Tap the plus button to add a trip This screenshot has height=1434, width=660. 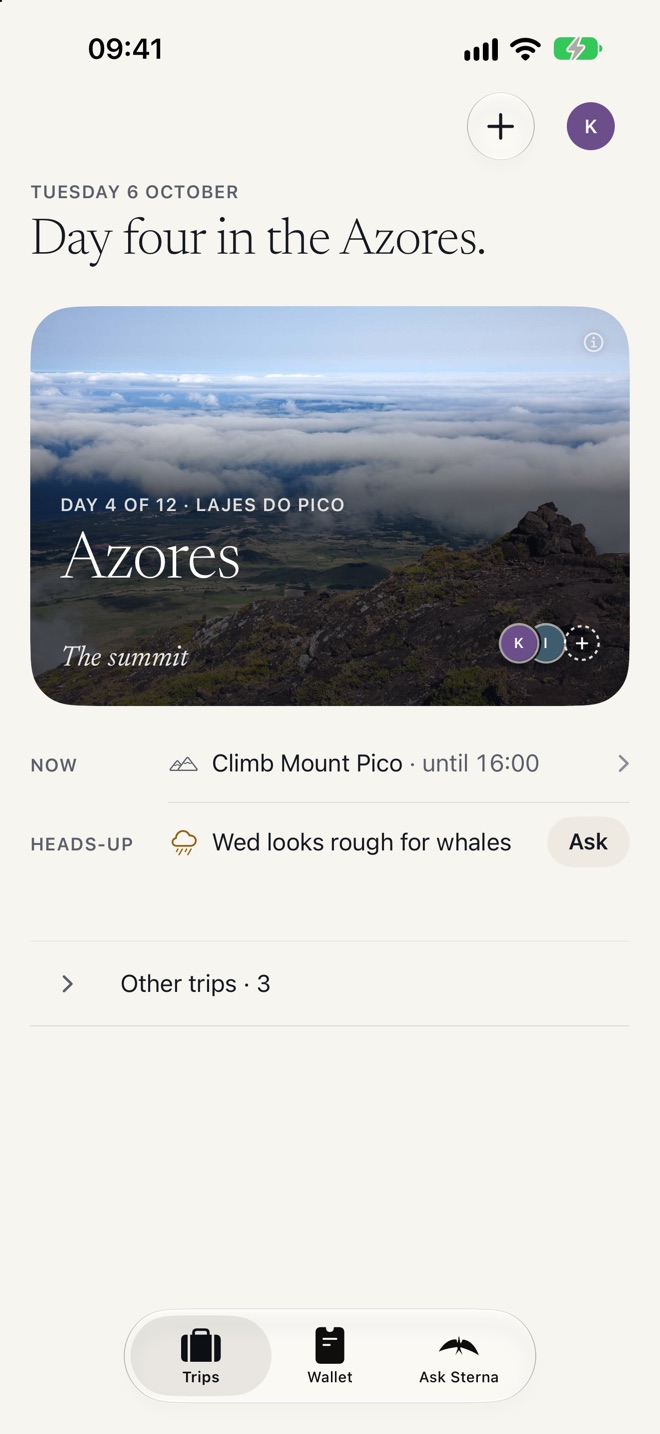(x=500, y=126)
